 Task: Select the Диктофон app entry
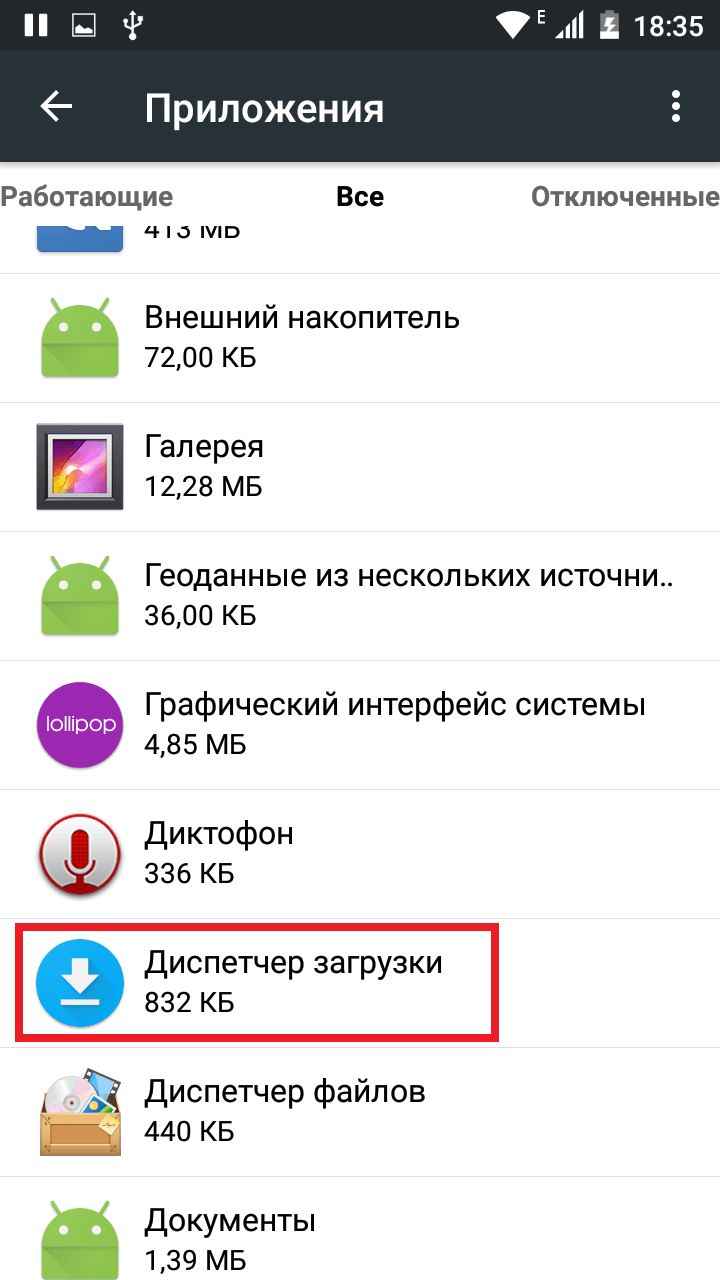[360, 854]
